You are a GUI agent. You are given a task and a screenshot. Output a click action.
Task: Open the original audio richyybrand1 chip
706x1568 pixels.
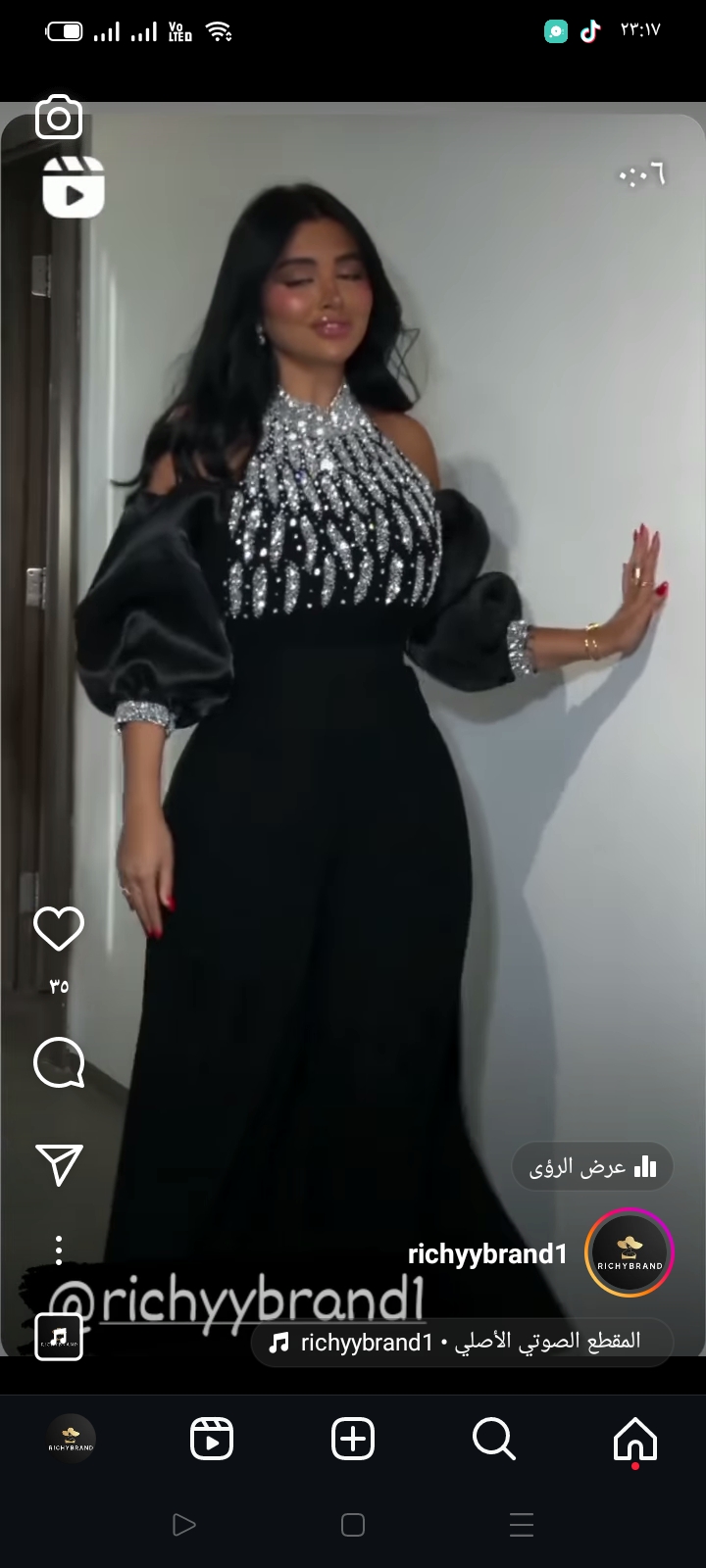(463, 1342)
